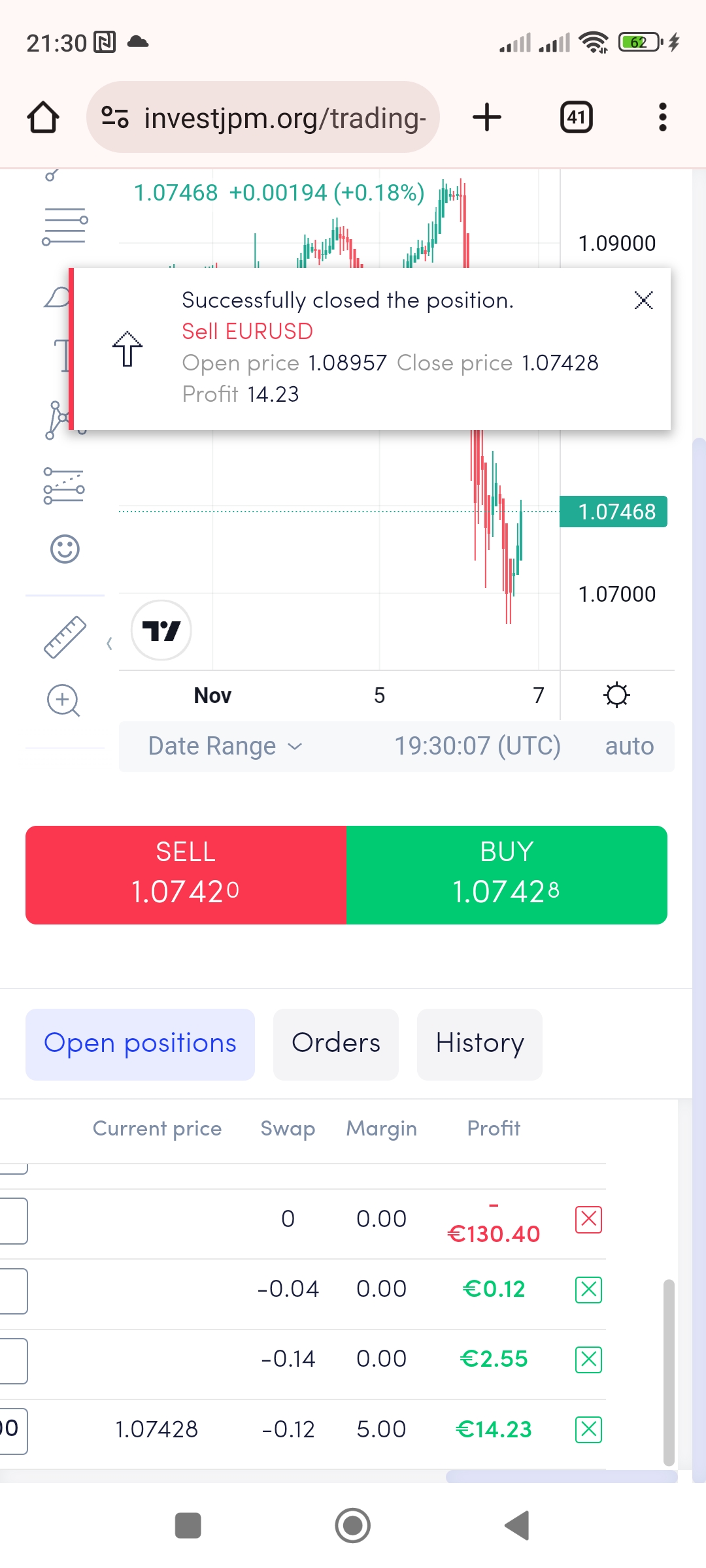Close the position with €0.12 profit
Viewport: 706px width, 1568px height.
click(x=588, y=1290)
